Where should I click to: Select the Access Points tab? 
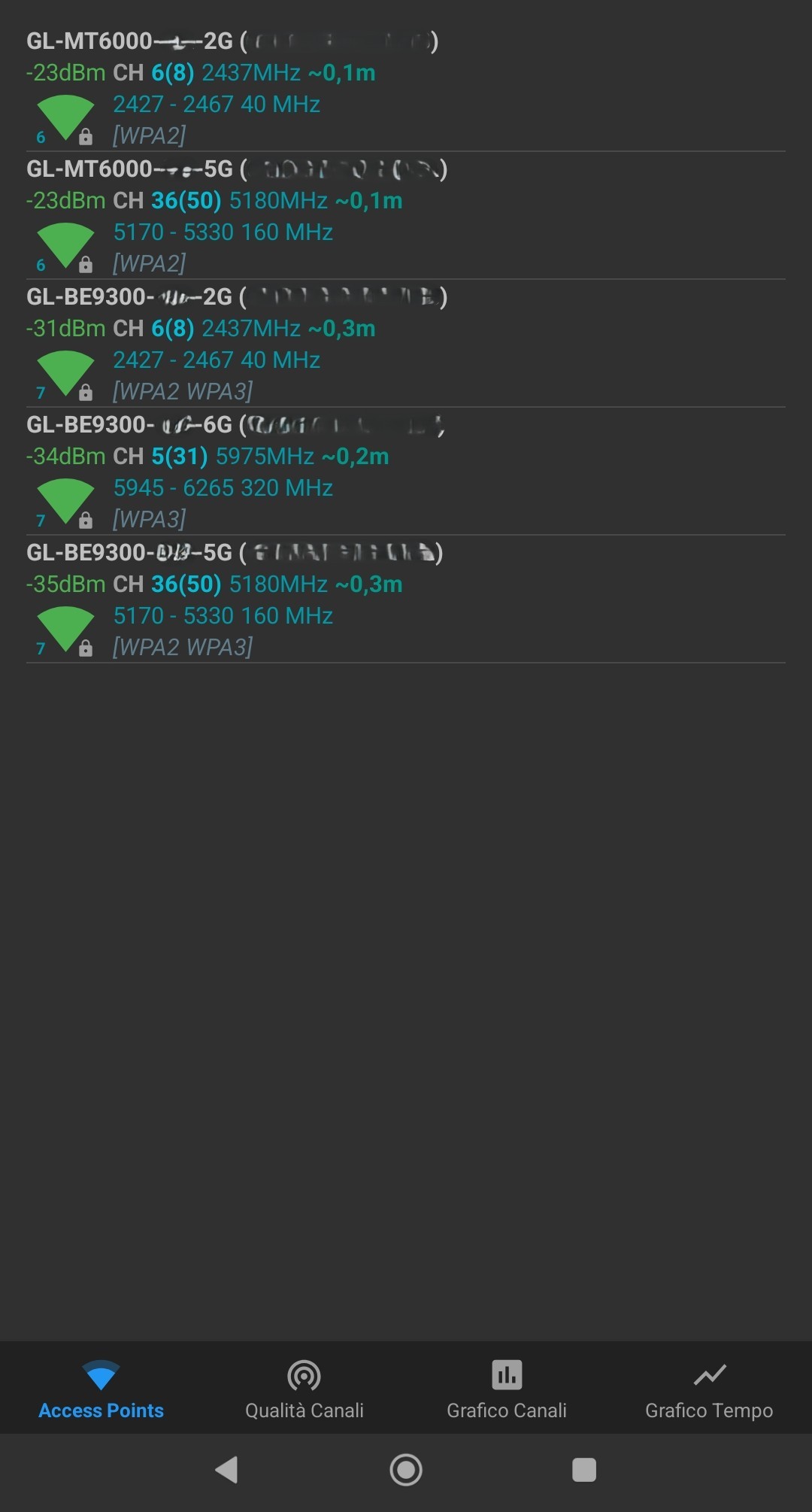pos(101,1389)
